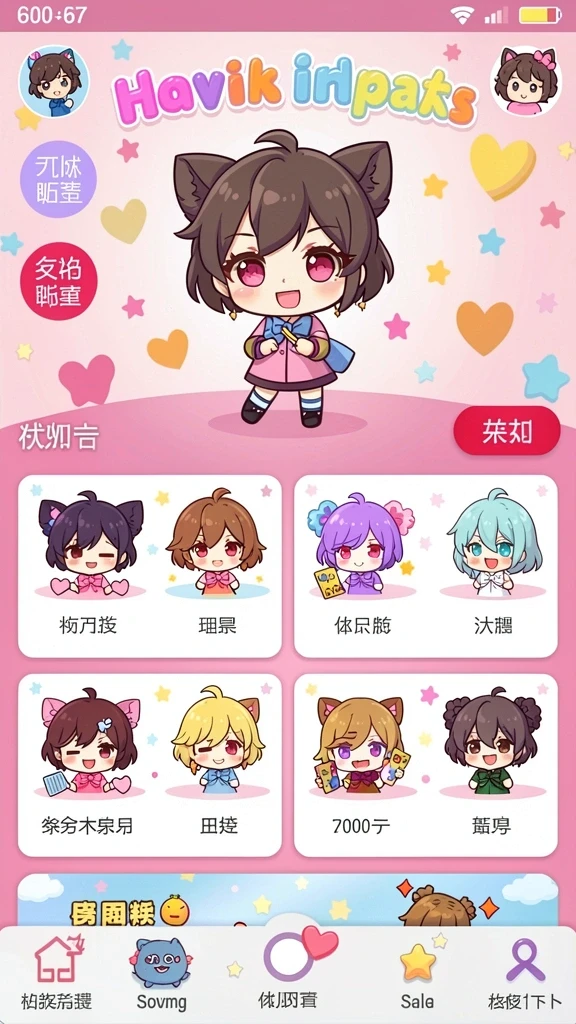Open the pink-bow avatar at top right
This screenshot has height=1024, width=576.
tap(525, 82)
